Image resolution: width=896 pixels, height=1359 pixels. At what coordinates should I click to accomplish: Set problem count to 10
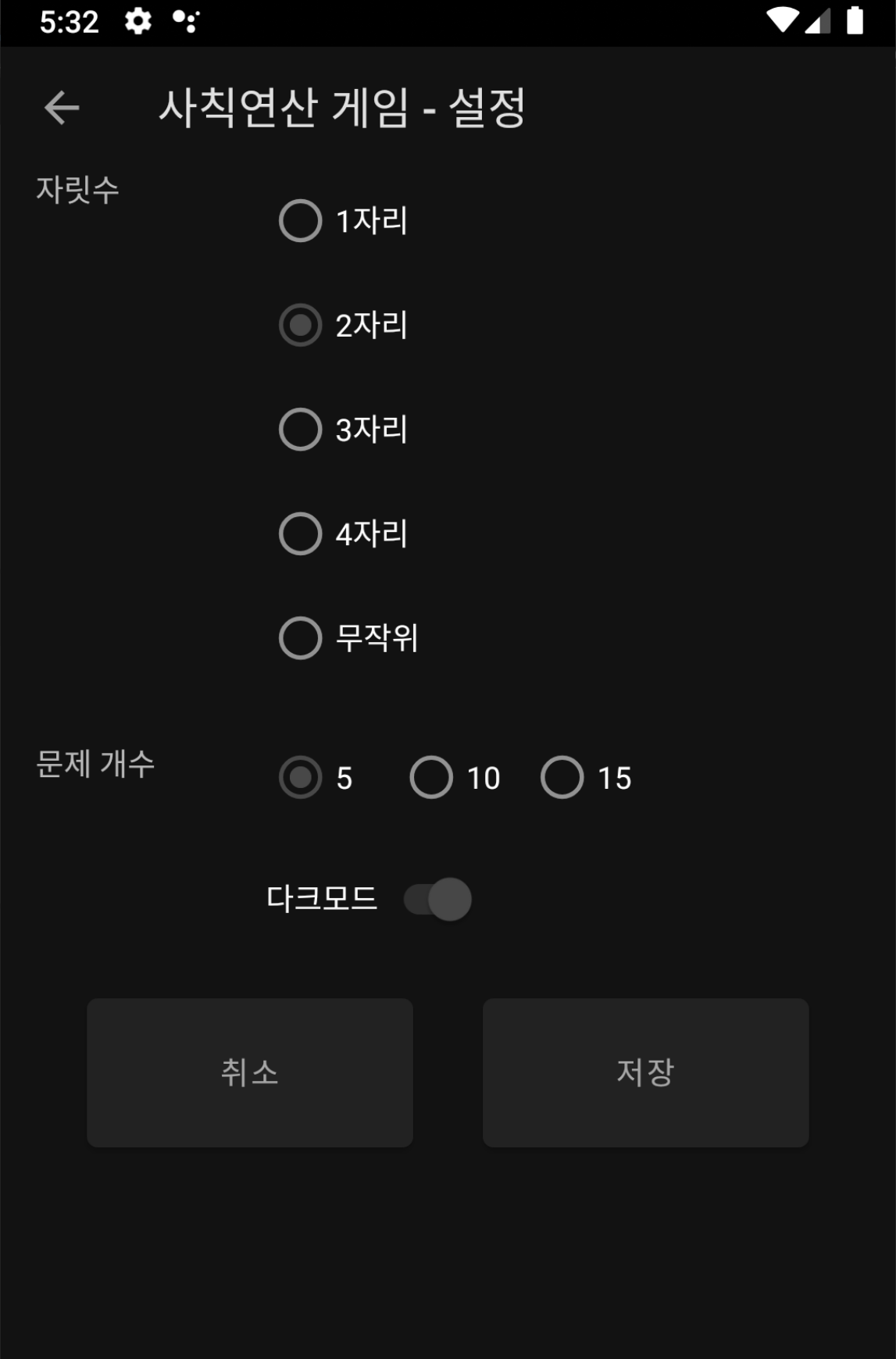click(x=431, y=777)
